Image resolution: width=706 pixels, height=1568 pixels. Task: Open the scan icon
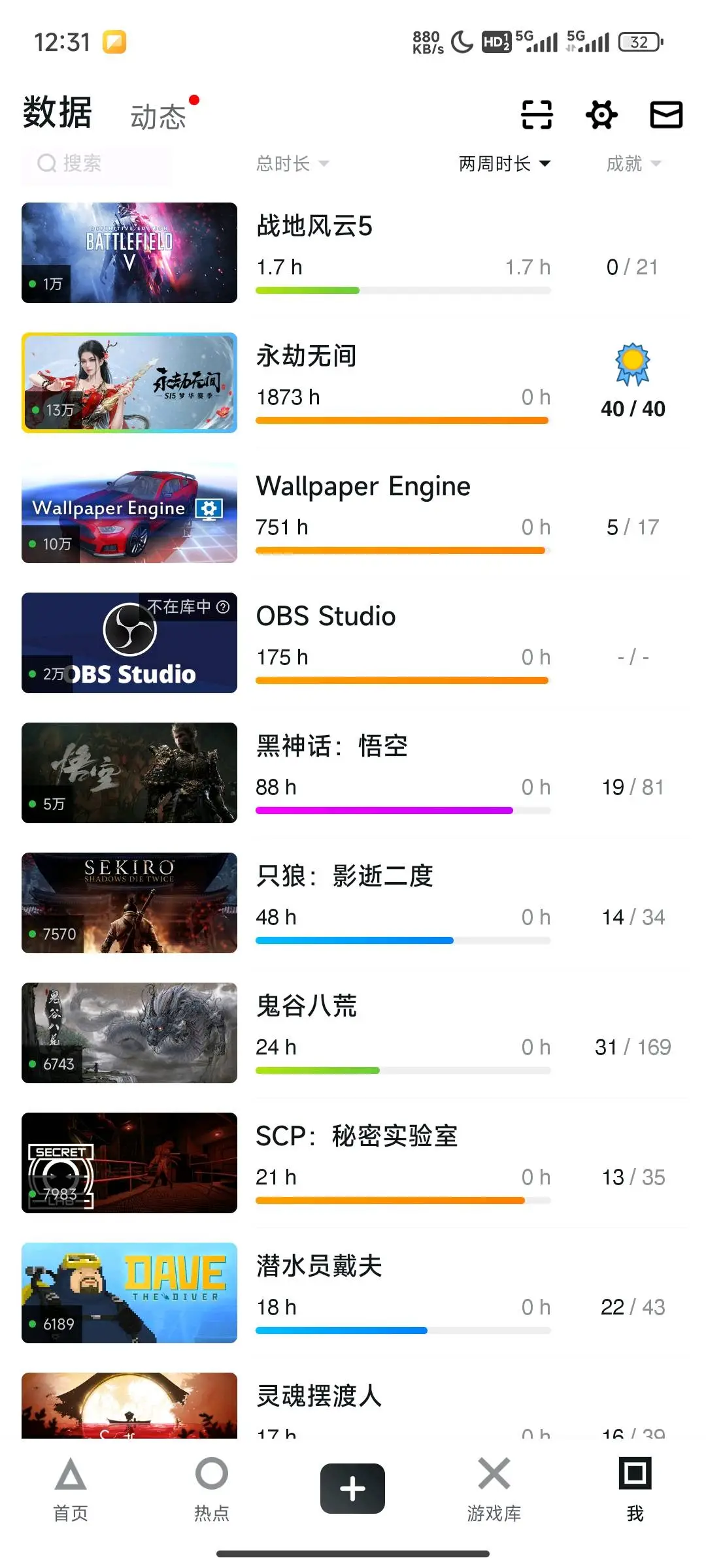pyautogui.click(x=537, y=115)
